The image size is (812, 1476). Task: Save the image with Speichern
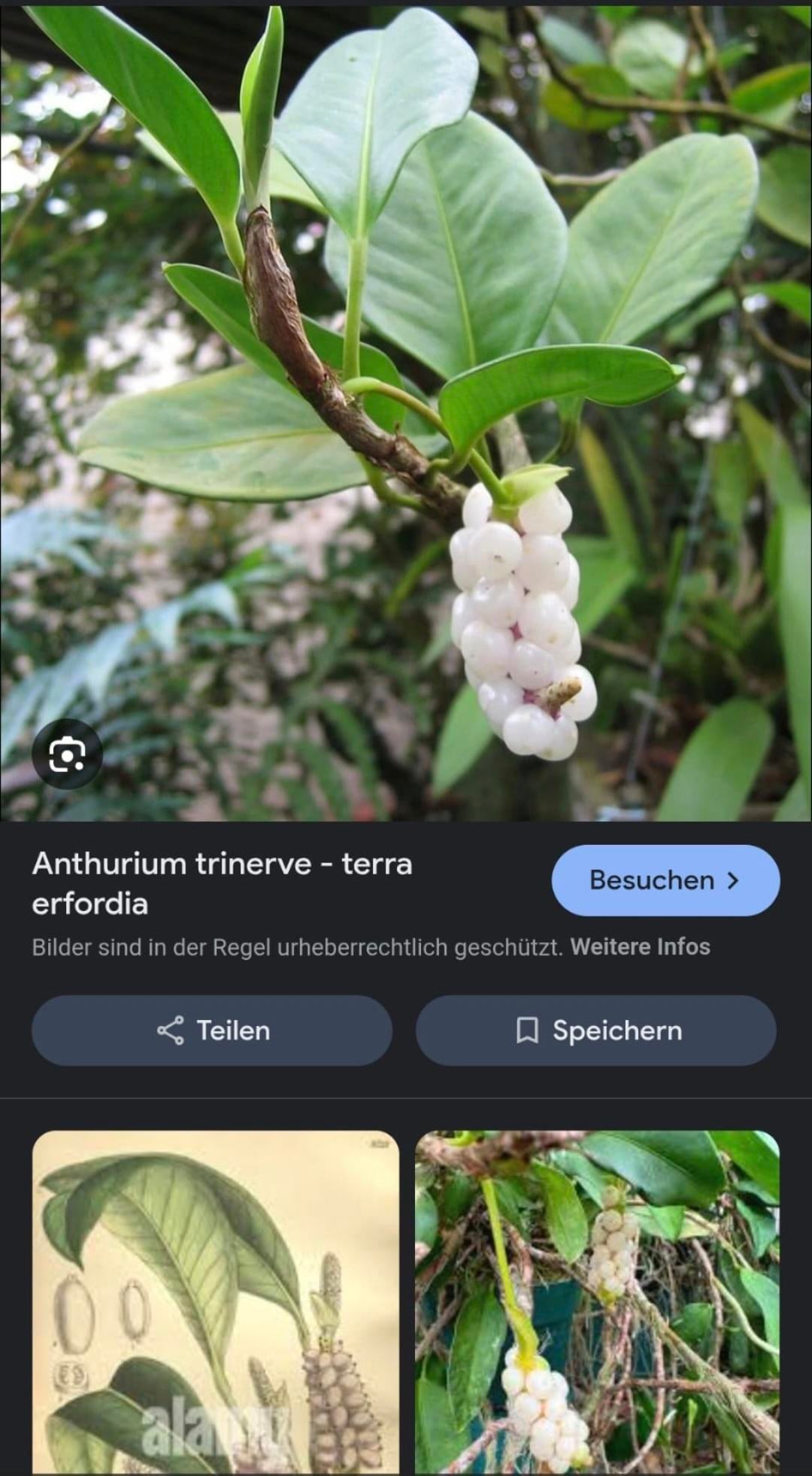coord(595,1031)
